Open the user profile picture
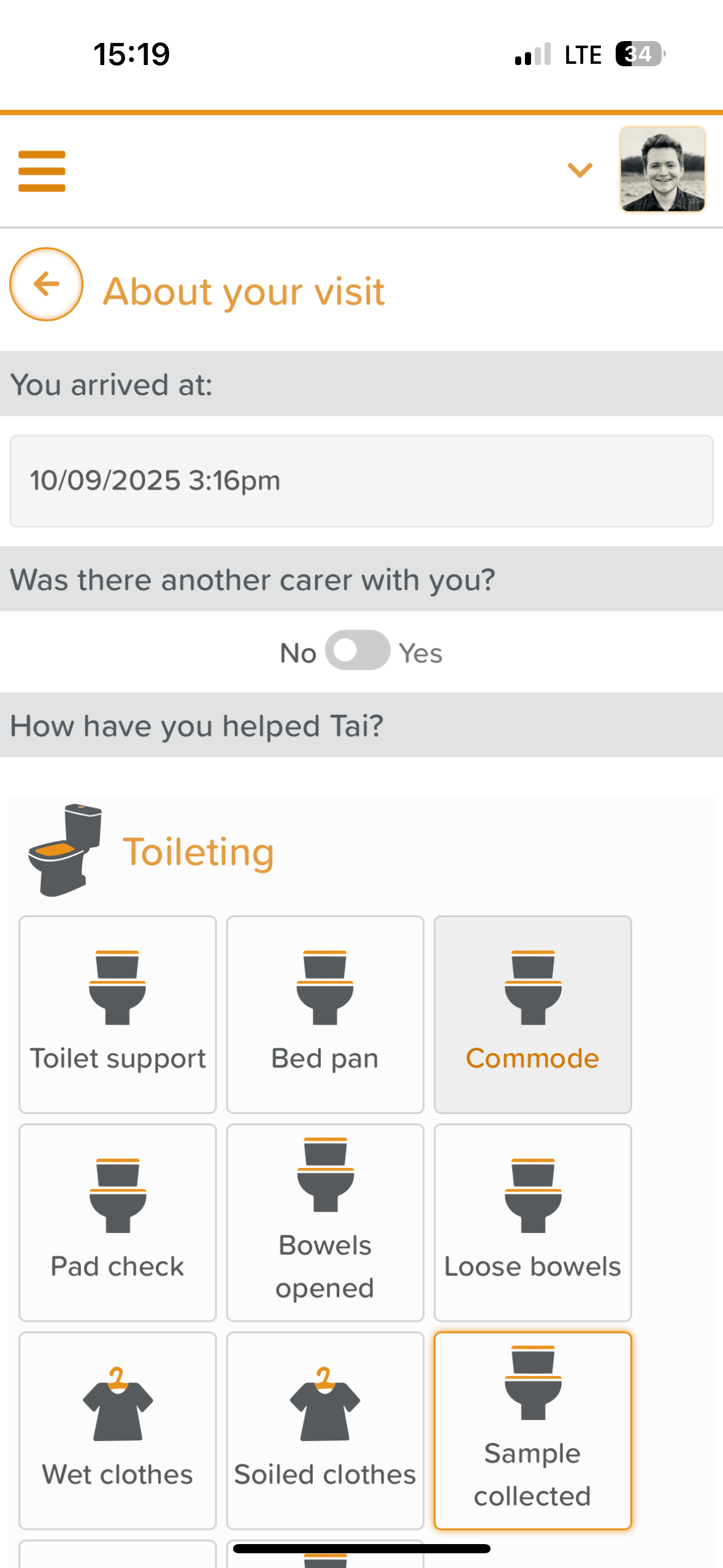Screen dimensions: 723x1568 (662, 170)
